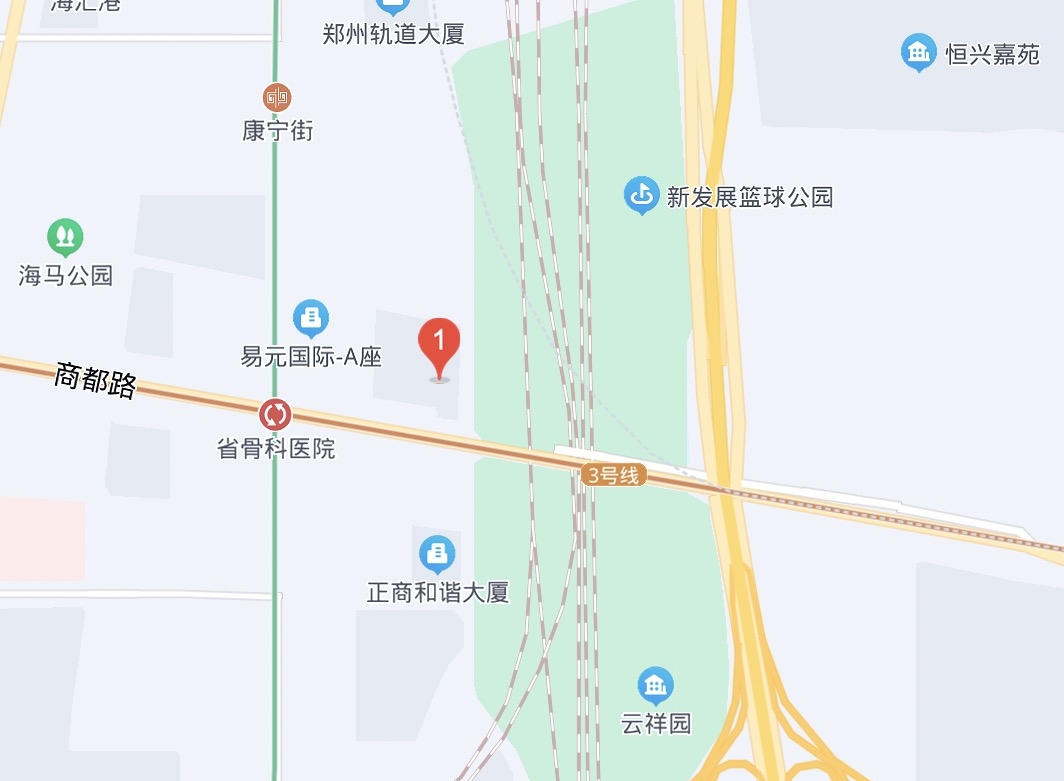This screenshot has width=1064, height=781.
Task: Tap the 海马公园 park marker
Action: click(x=65, y=237)
